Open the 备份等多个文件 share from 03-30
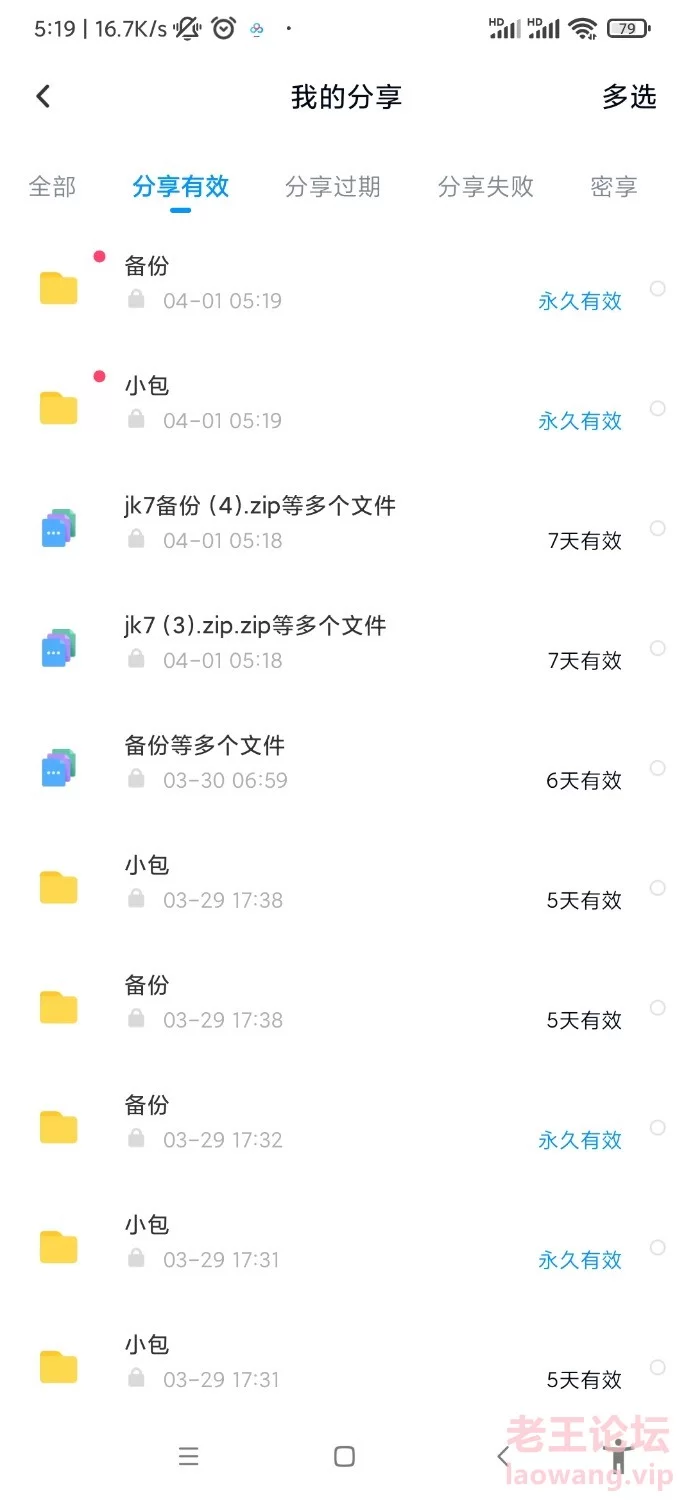 pos(346,768)
